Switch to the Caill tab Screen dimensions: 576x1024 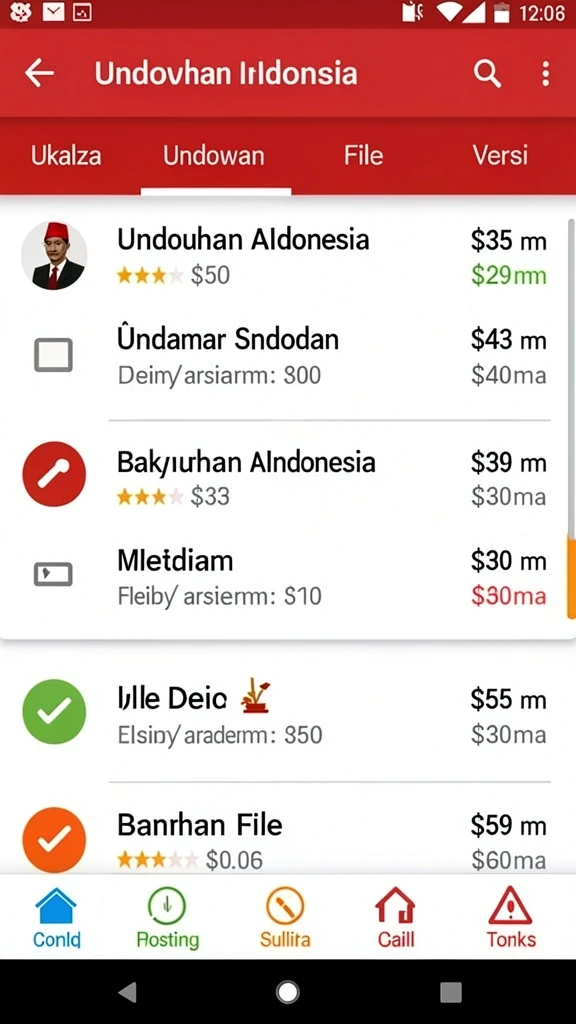(396, 920)
